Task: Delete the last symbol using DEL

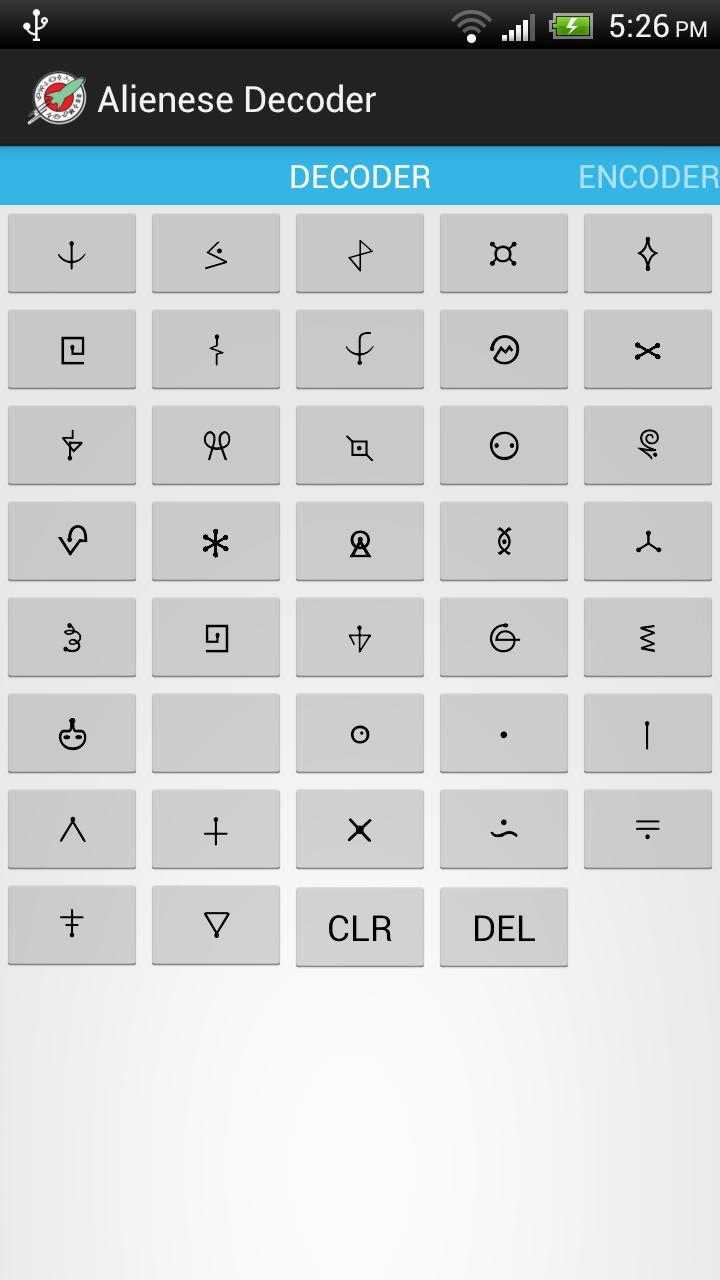Action: point(504,927)
